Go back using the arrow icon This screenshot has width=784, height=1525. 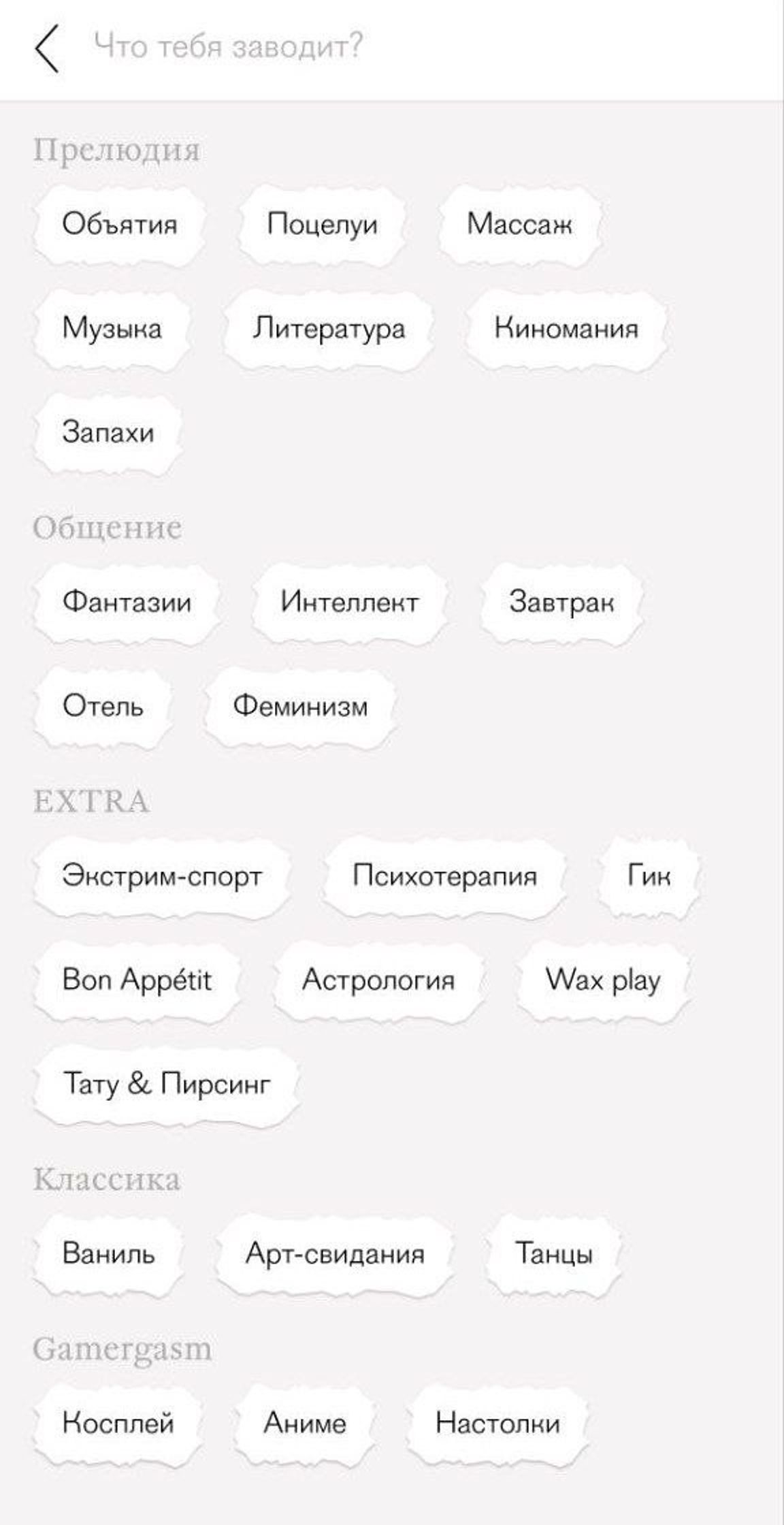(48, 48)
